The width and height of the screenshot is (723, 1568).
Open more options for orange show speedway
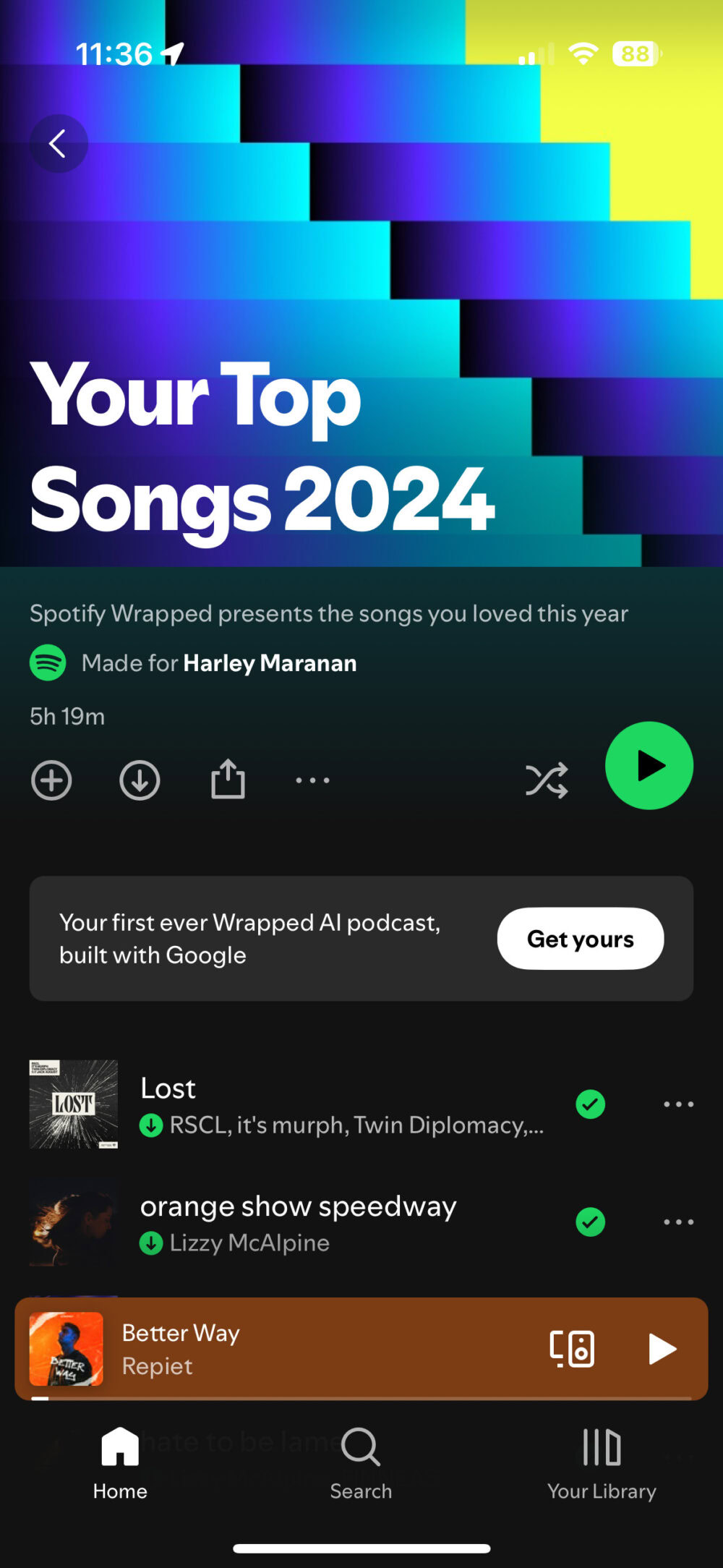click(x=678, y=1222)
